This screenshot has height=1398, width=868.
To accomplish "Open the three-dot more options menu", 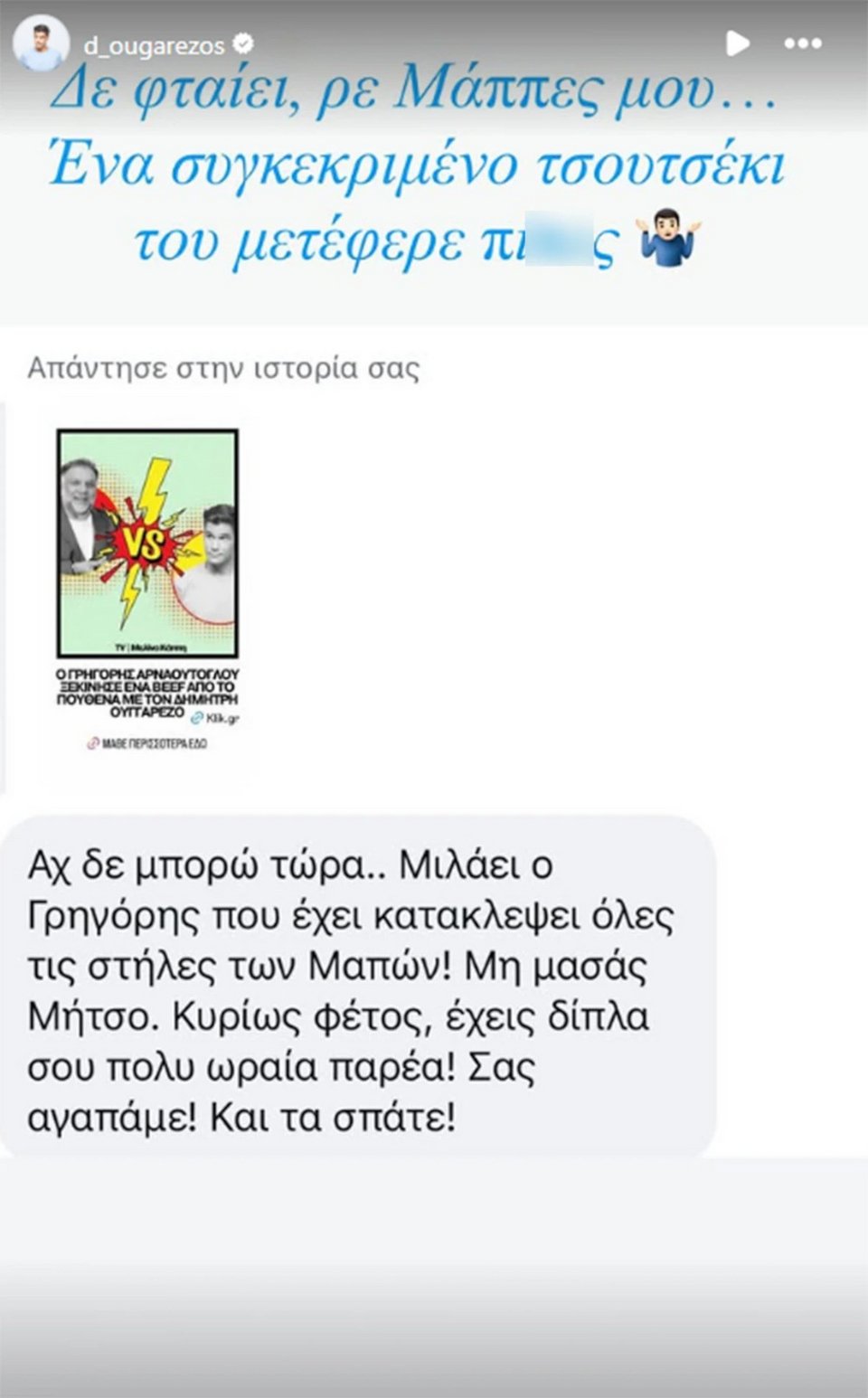I will click(x=803, y=43).
